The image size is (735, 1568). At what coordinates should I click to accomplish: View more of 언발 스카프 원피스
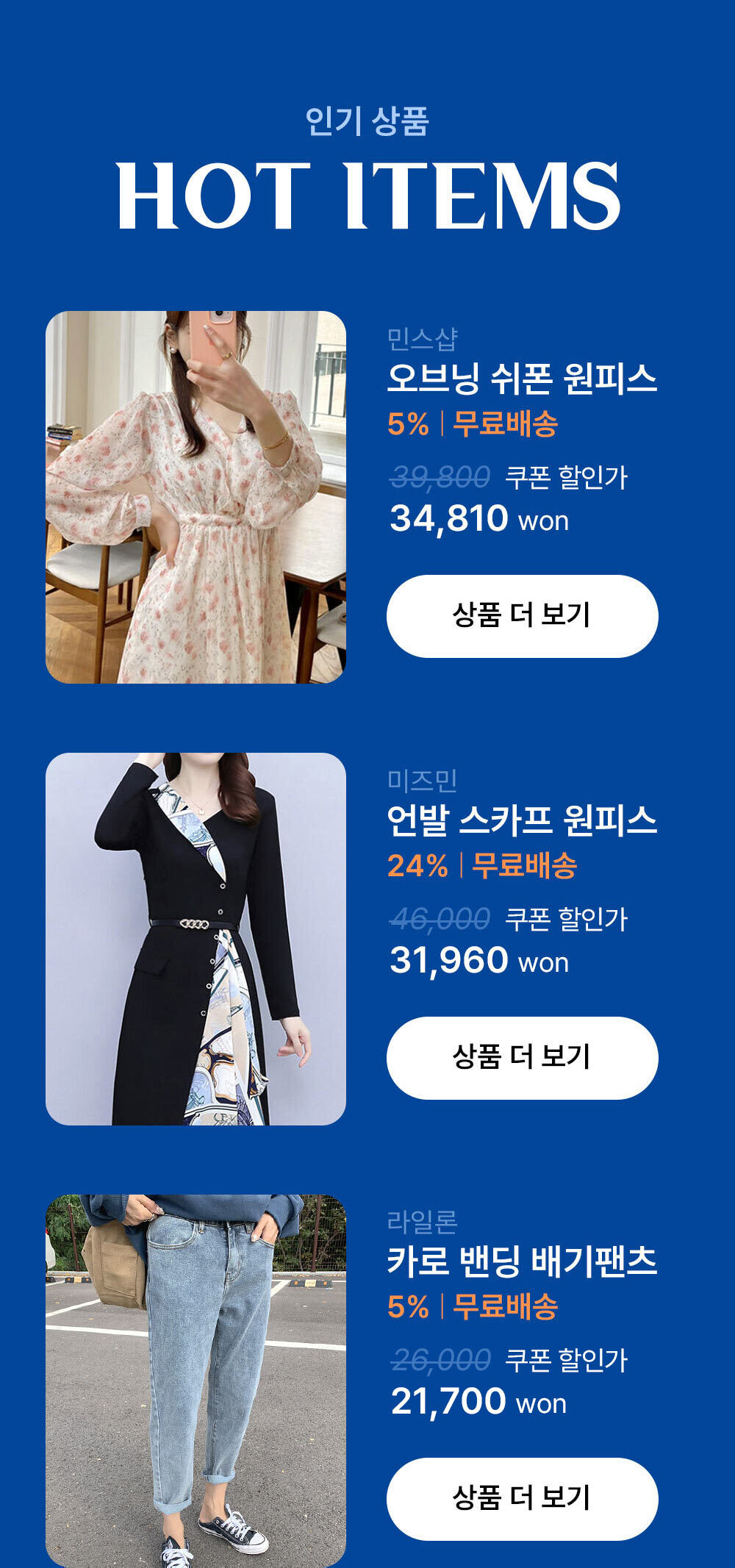[x=522, y=1058]
